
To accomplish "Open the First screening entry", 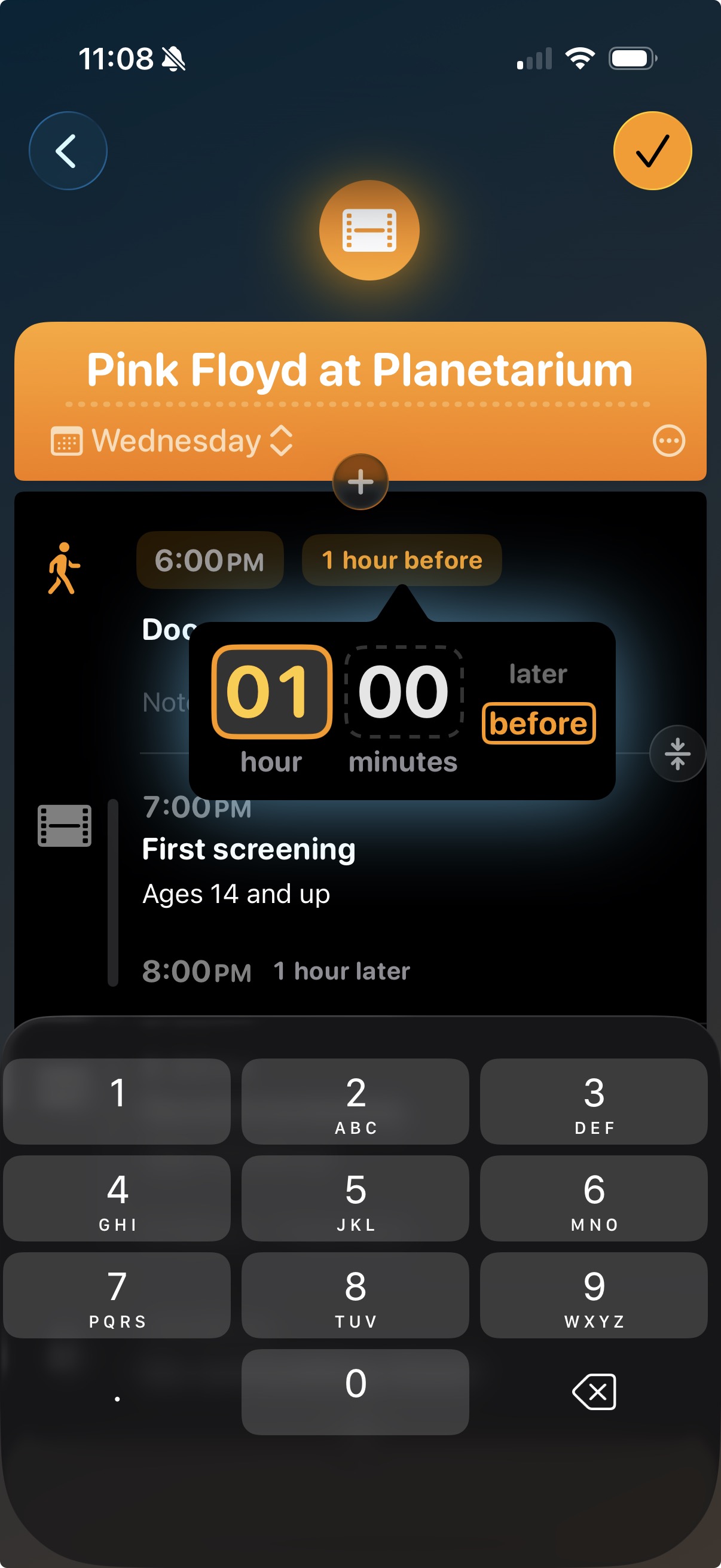I will tap(248, 849).
